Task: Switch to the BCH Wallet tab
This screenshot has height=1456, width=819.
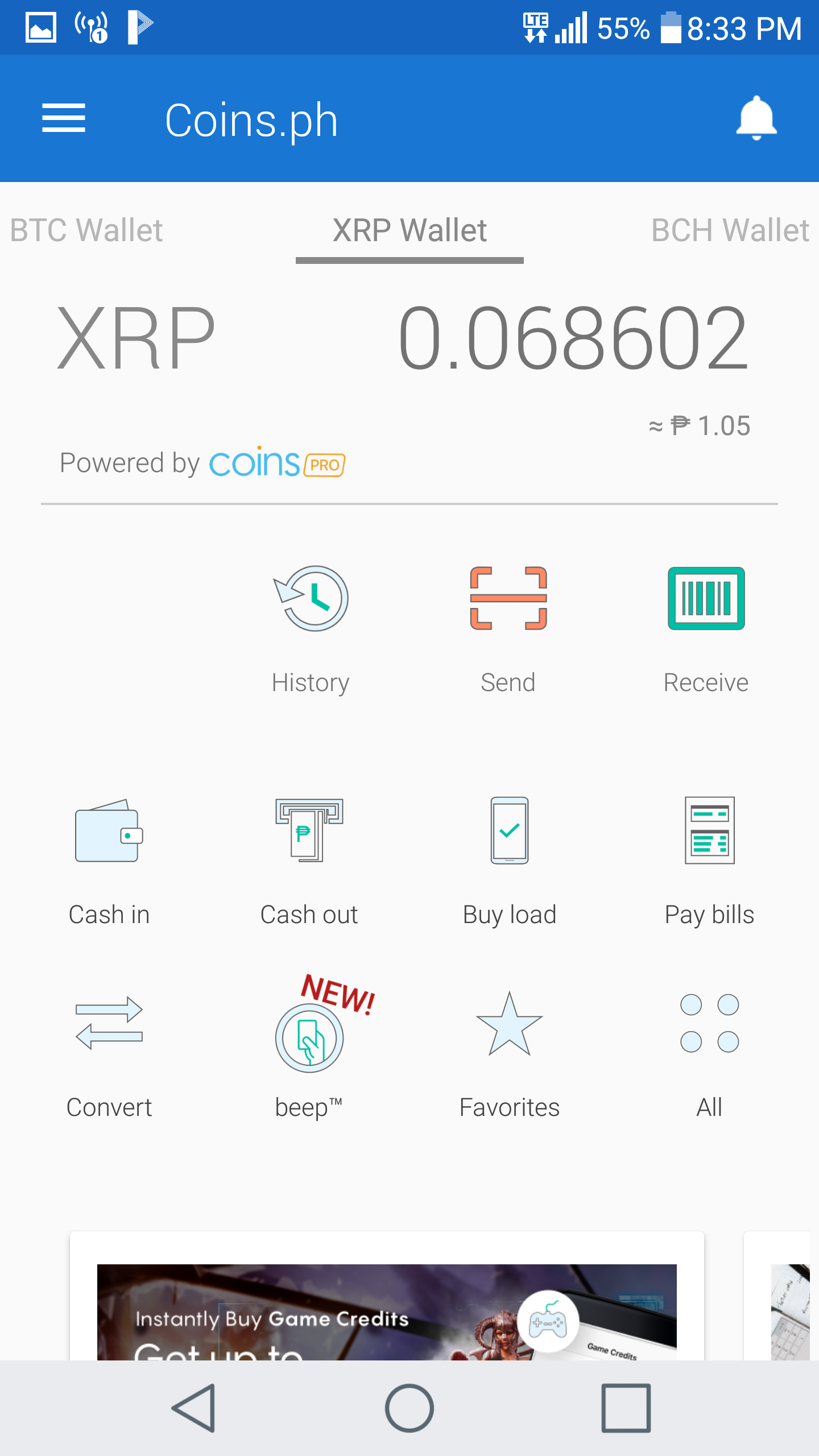Action: pos(730,230)
